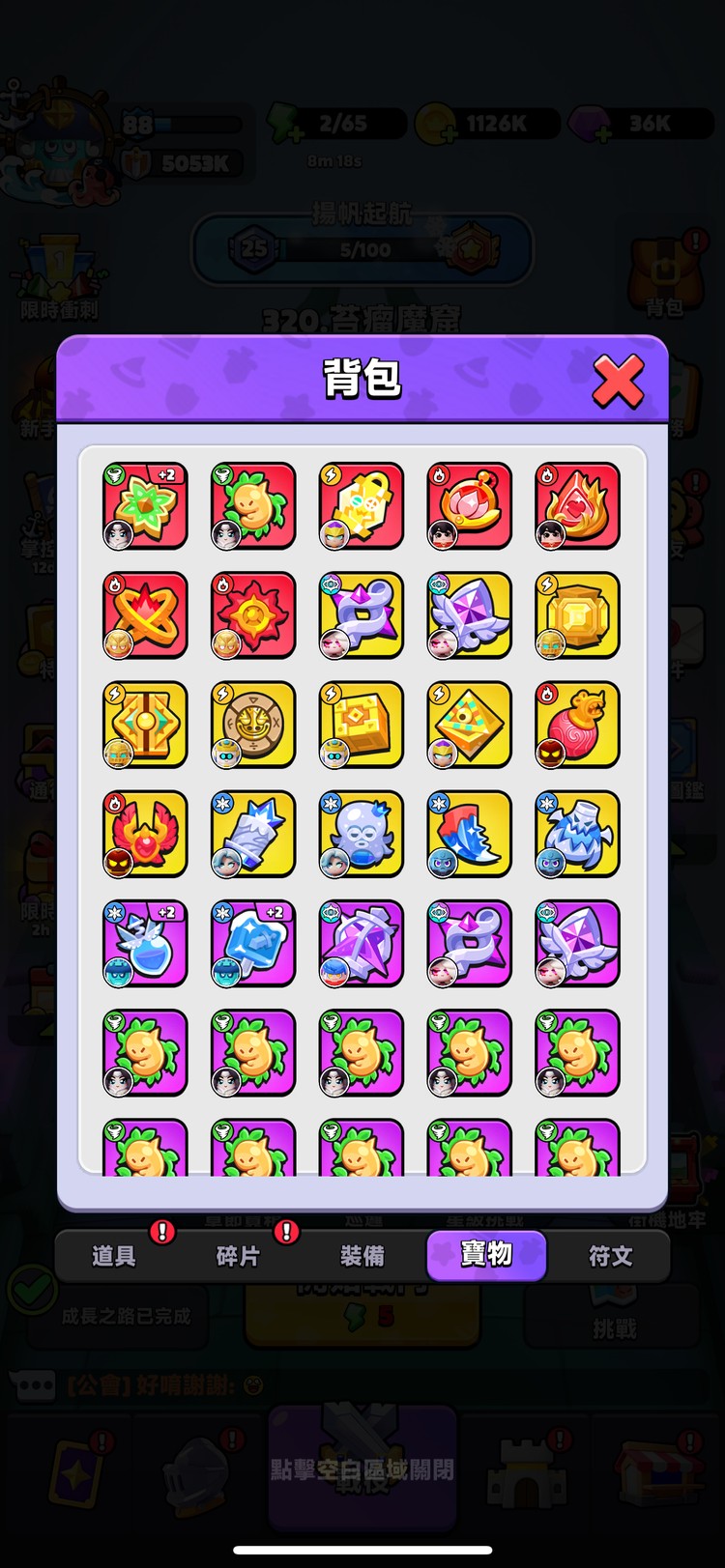725x1568 pixels.
Task: Select the winged red heart treasure
Action: [x=145, y=833]
